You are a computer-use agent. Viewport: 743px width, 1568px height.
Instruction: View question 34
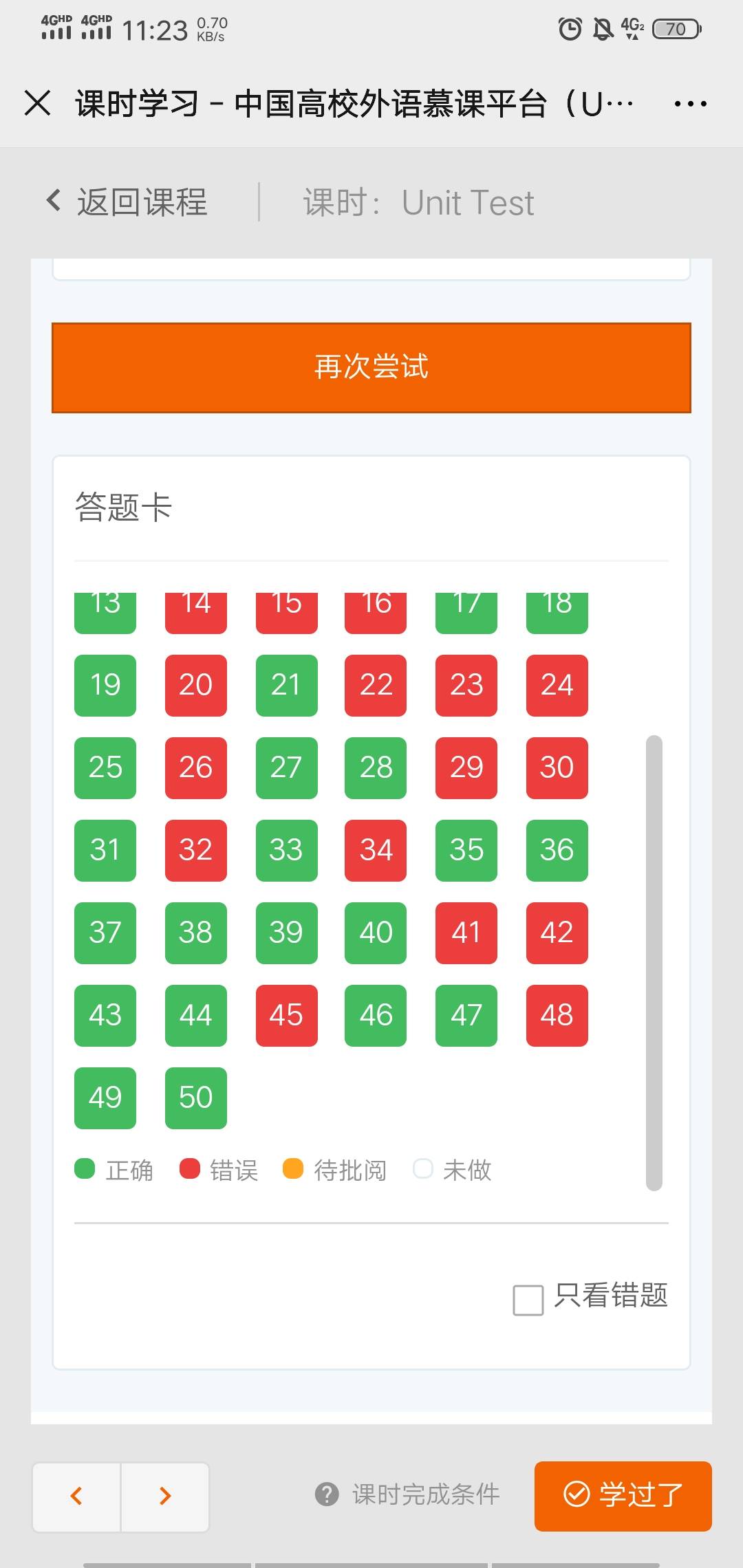376,850
